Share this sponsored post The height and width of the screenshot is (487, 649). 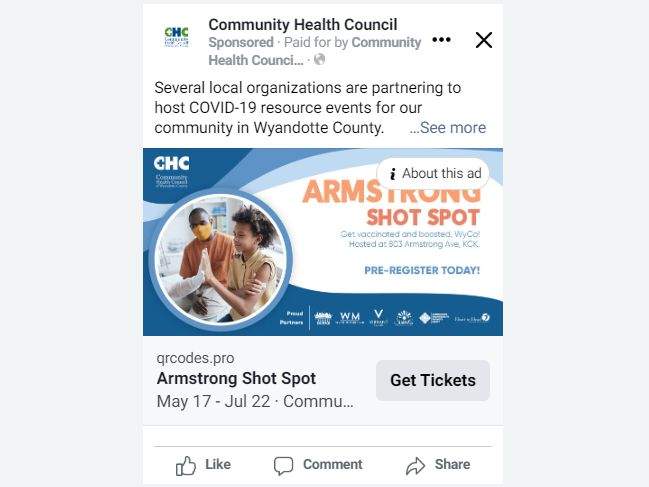tap(438, 465)
